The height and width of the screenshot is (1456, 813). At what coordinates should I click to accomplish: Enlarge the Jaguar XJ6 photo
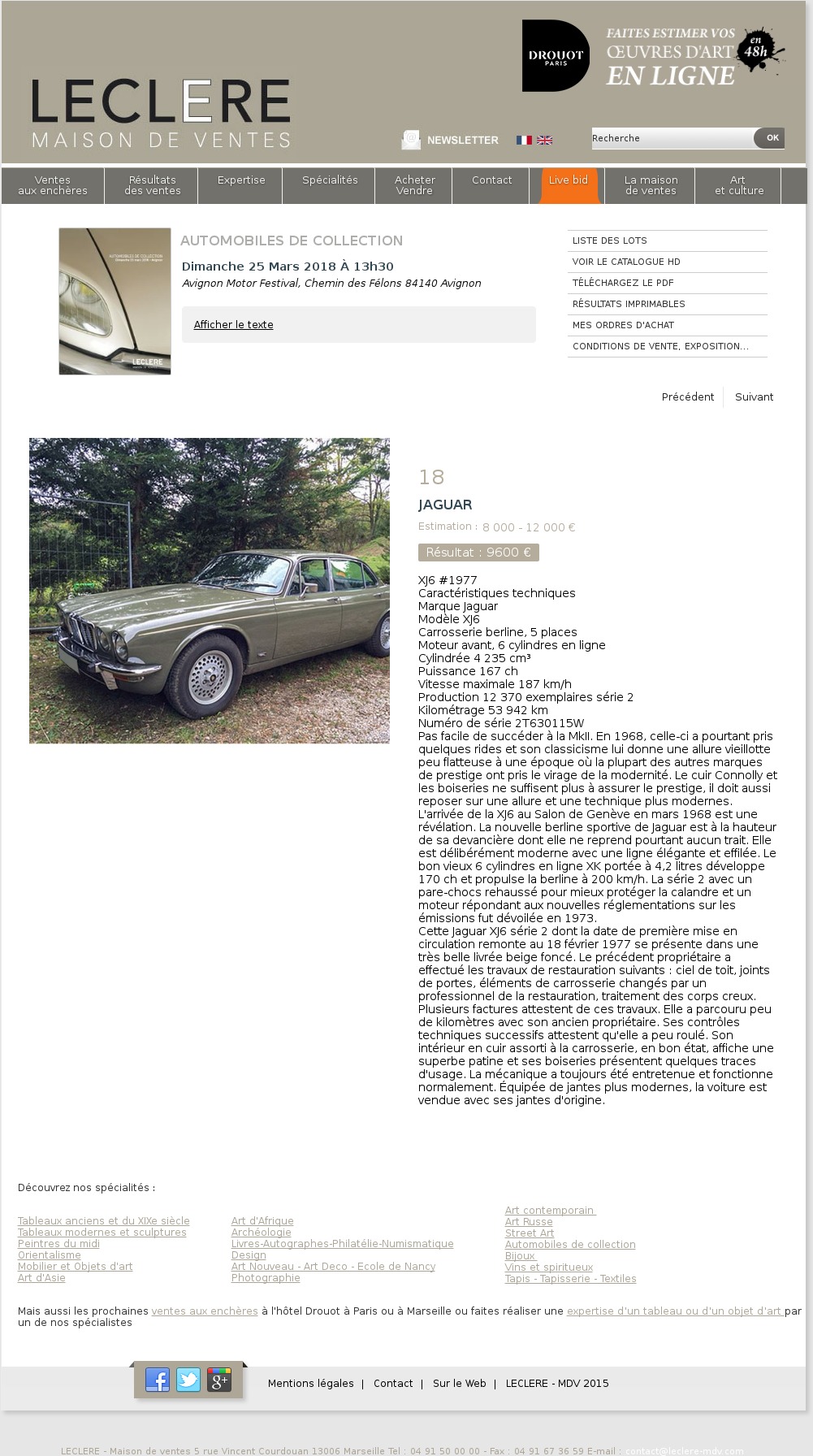(x=210, y=591)
